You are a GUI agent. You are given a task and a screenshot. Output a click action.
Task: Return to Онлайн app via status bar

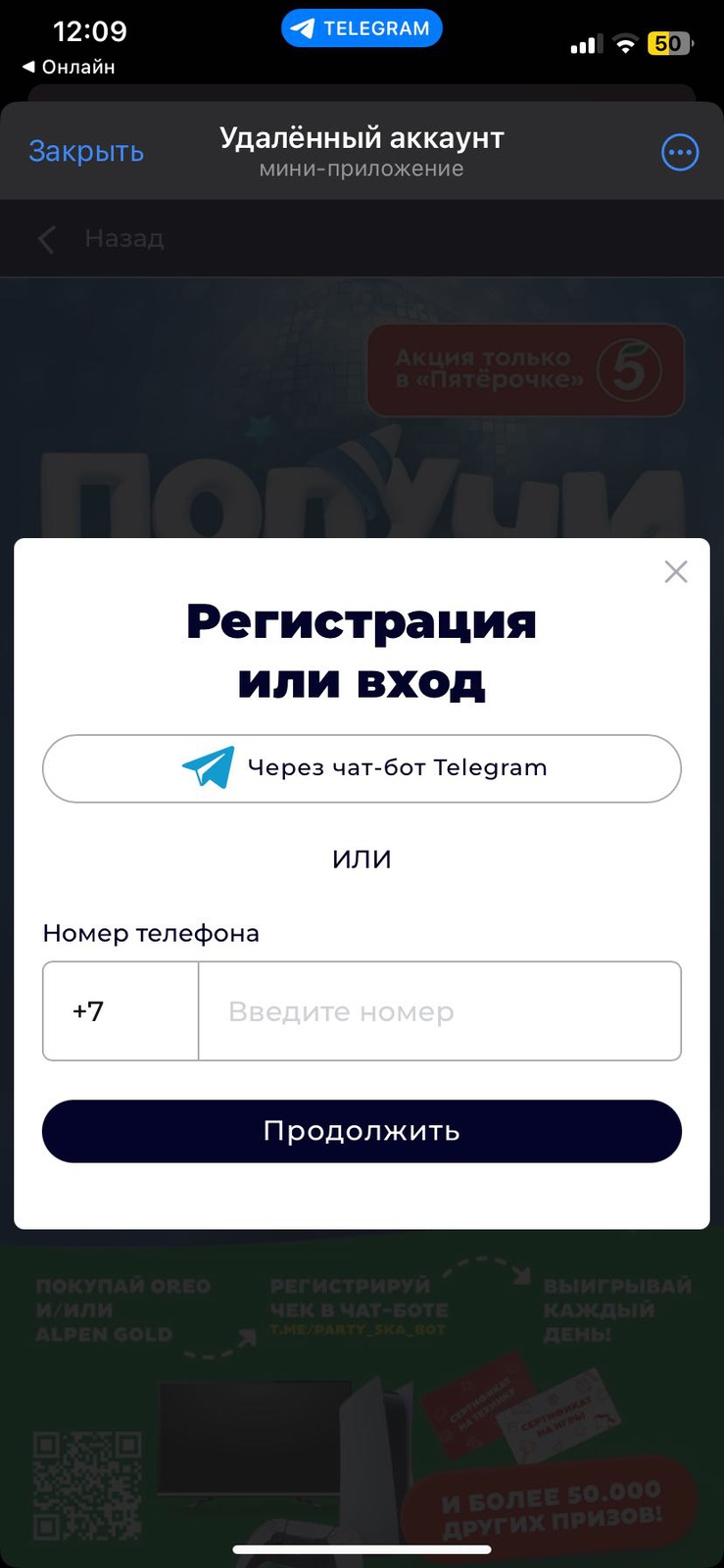point(69,67)
